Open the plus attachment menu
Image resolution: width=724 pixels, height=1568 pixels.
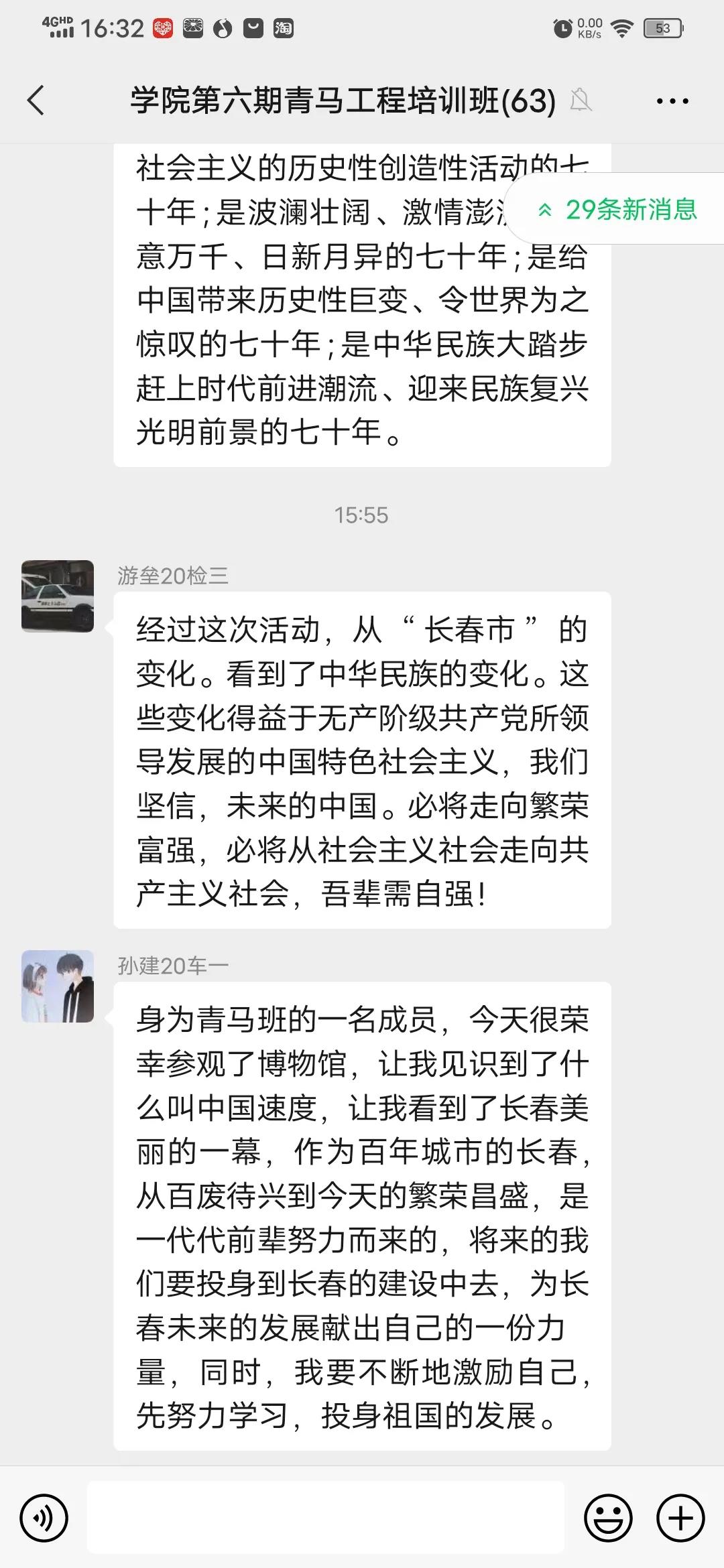[x=680, y=1518]
